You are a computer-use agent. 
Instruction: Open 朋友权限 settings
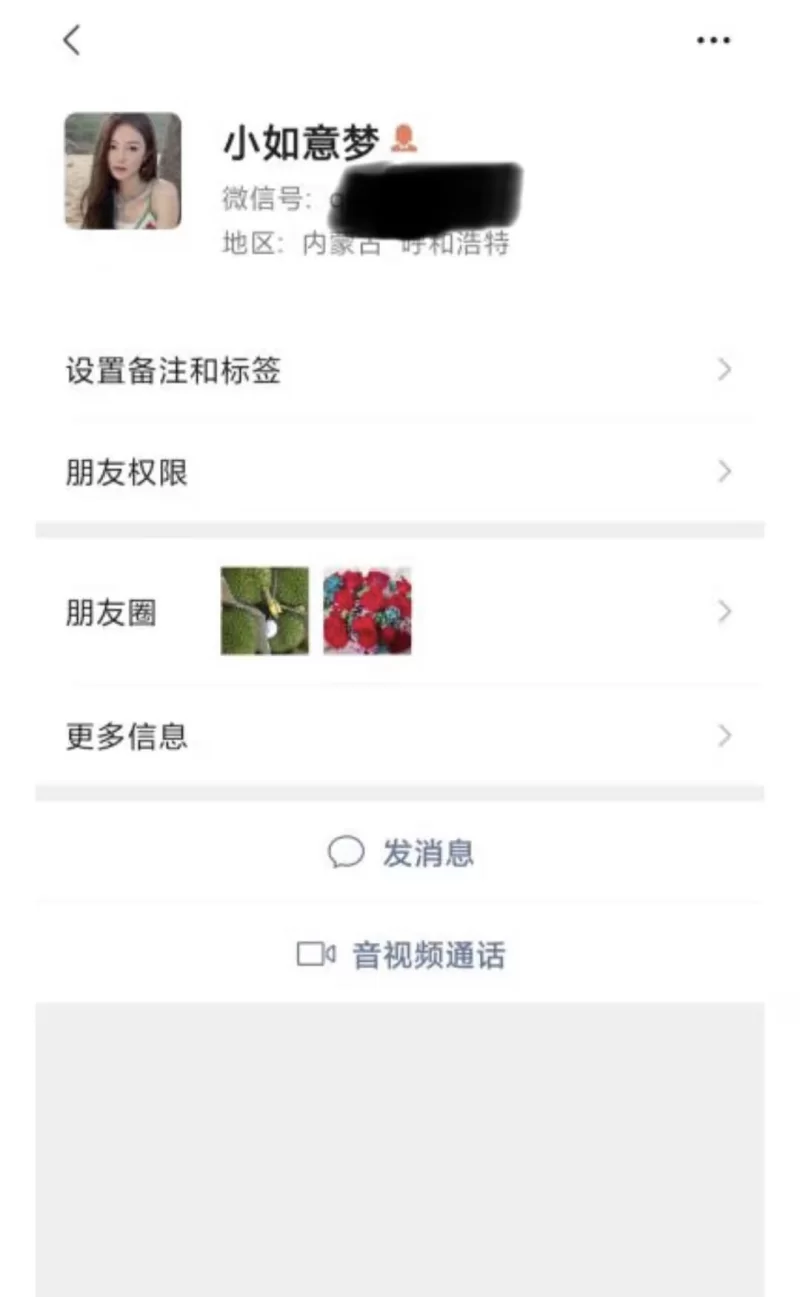(398, 472)
